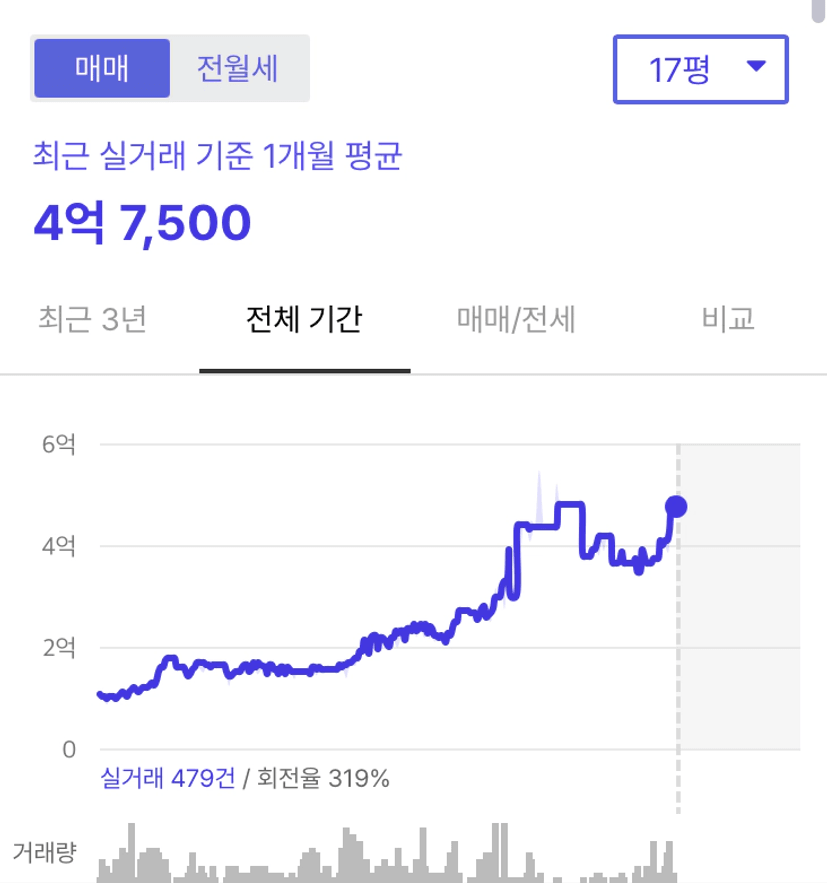Screen dimensions: 827x883
Task: Switch to the 최근 3년 tab
Action: point(93,319)
